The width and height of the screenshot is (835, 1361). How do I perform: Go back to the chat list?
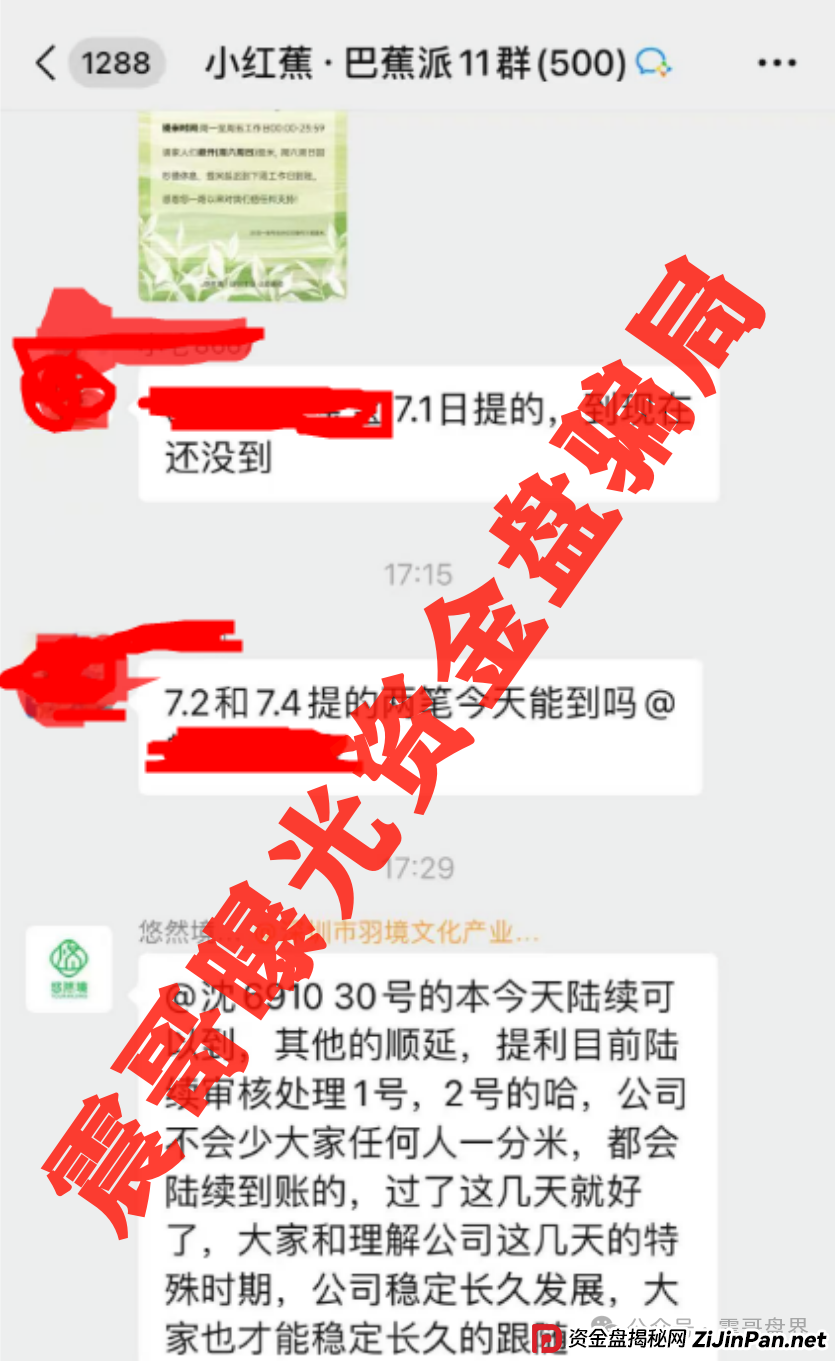[45, 63]
